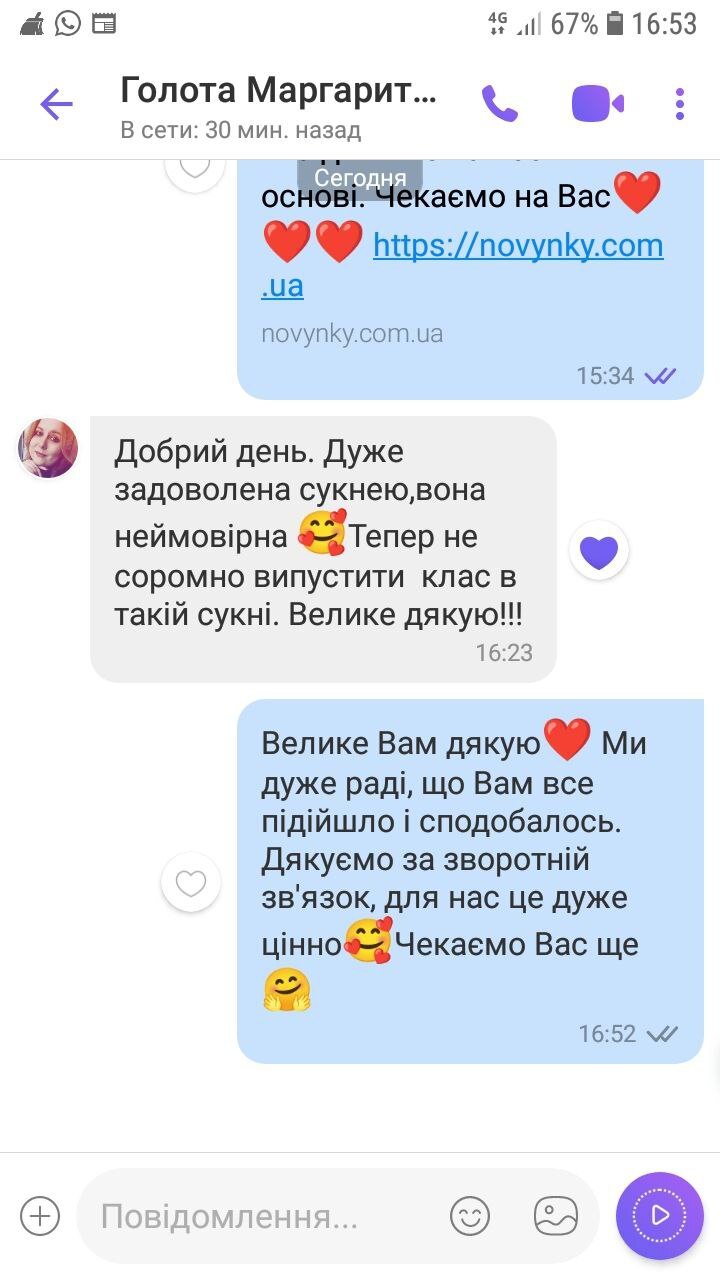
Task: Like the message sent at 15:34
Action: [x=195, y=167]
